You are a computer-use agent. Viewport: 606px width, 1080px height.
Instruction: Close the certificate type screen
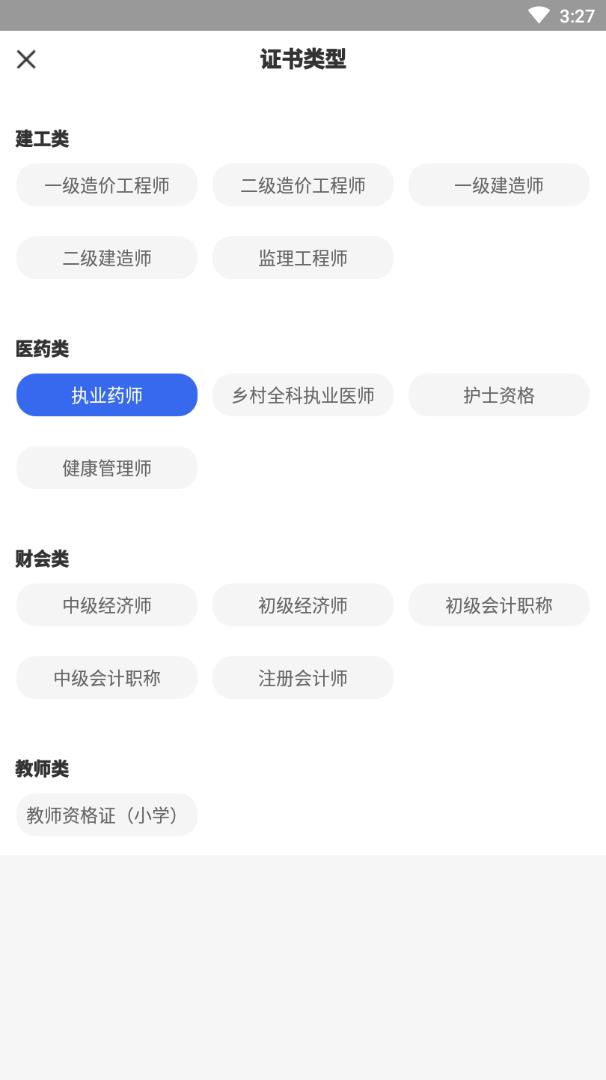27,59
